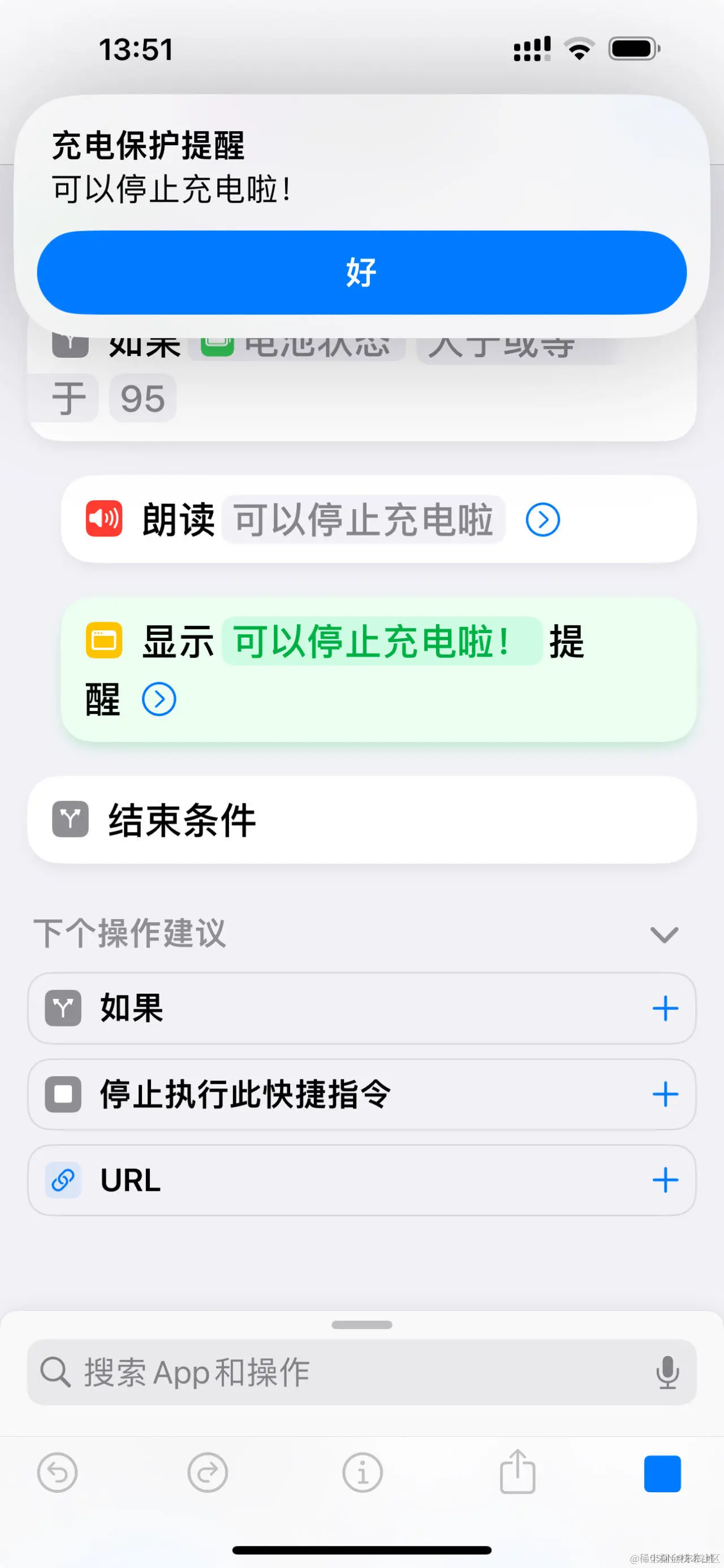Edit the 朗读 text 可以停止充电啦
Screen dimensions: 724x1568
(364, 519)
